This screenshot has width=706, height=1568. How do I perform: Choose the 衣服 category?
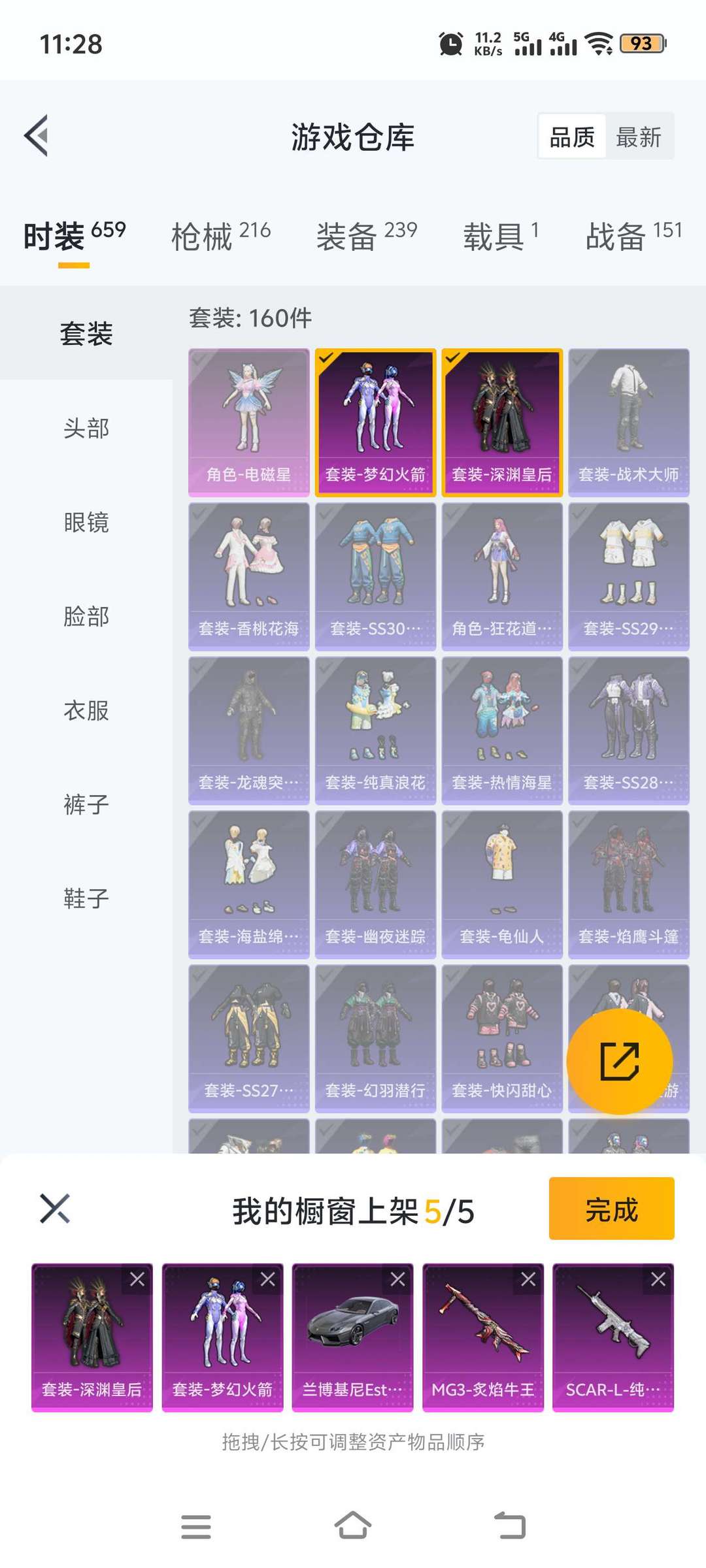[86, 711]
